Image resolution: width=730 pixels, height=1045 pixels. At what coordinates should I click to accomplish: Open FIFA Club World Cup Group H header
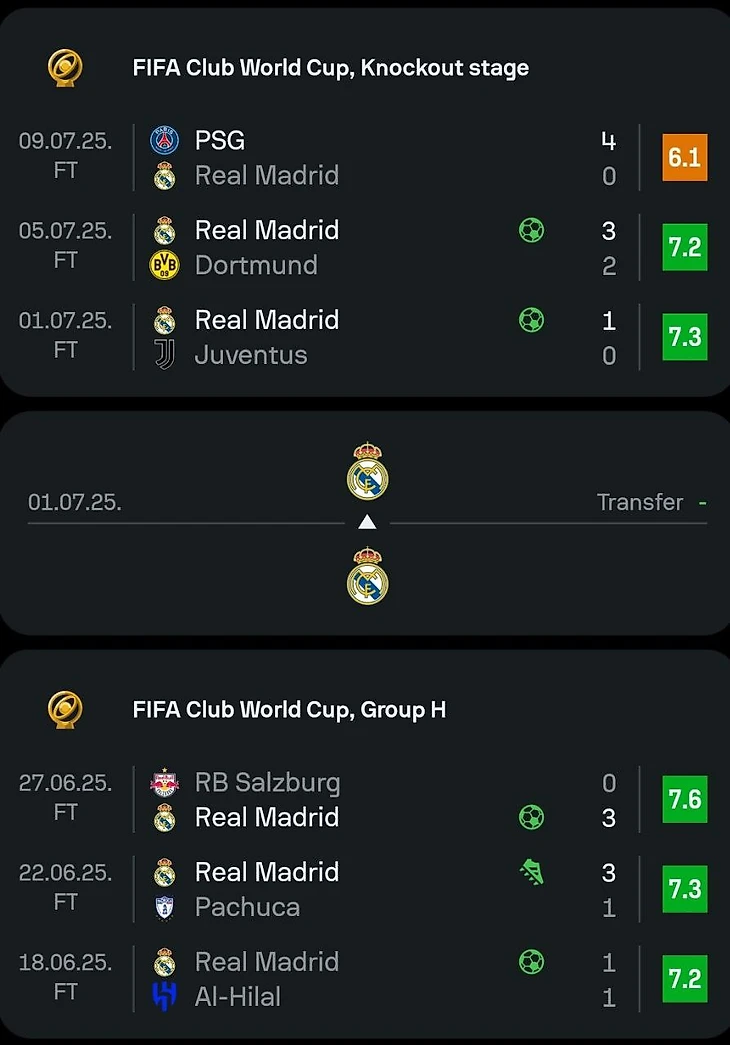[x=290, y=710]
